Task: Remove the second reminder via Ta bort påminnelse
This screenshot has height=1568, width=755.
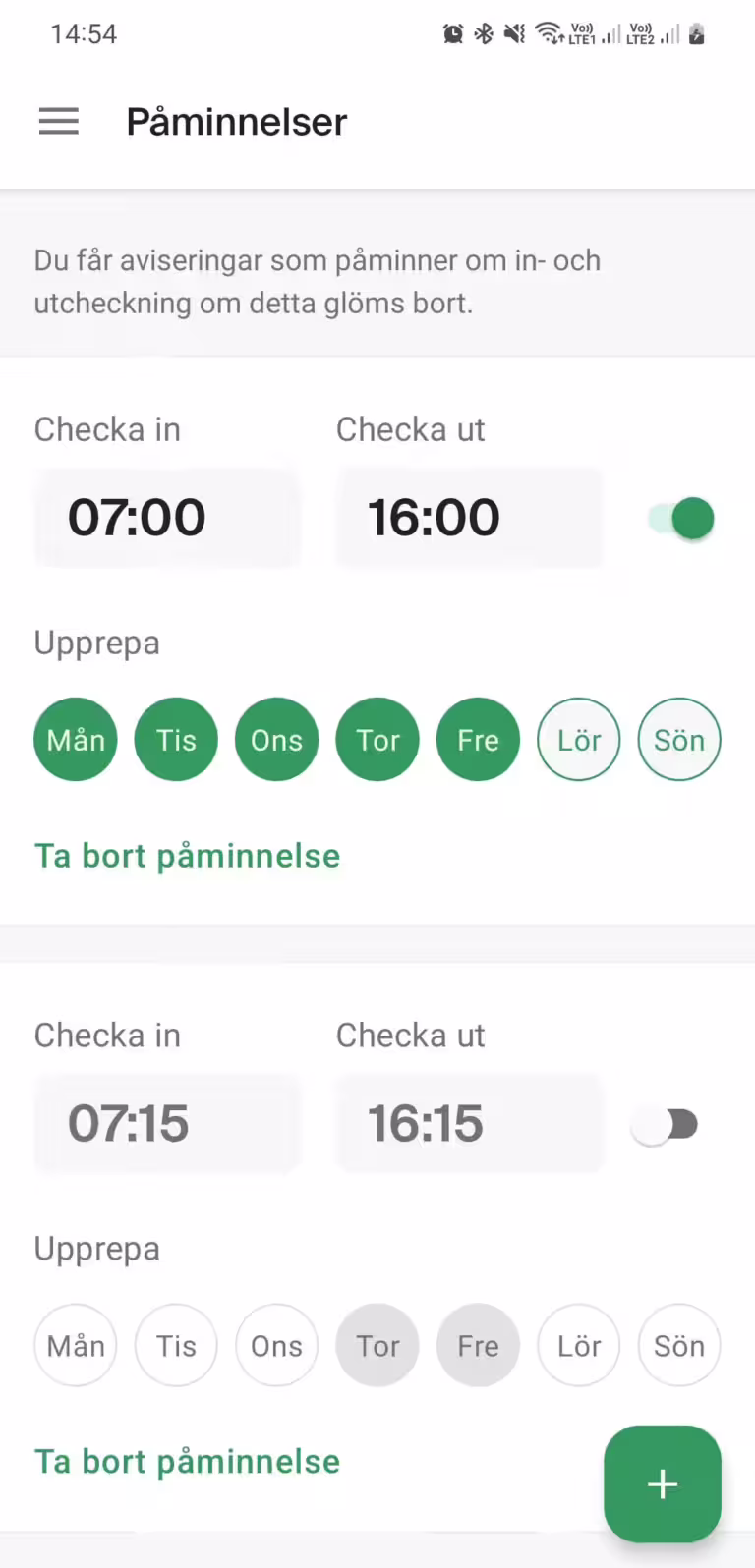Action: click(187, 1461)
